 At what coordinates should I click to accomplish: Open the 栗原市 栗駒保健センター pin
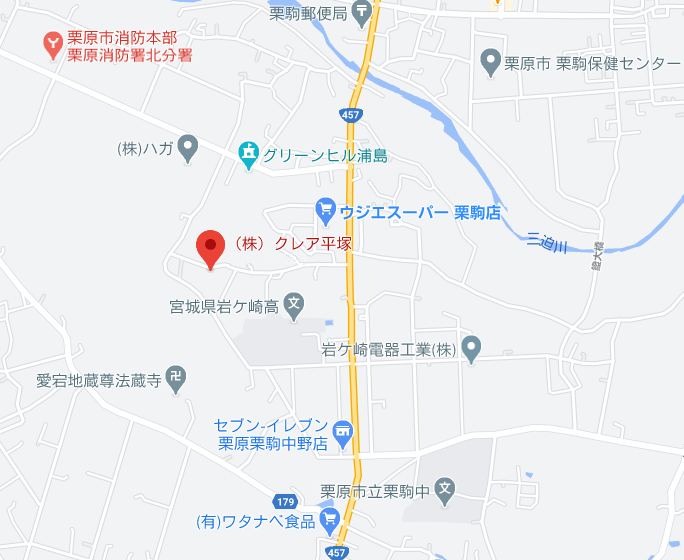pyautogui.click(x=490, y=62)
